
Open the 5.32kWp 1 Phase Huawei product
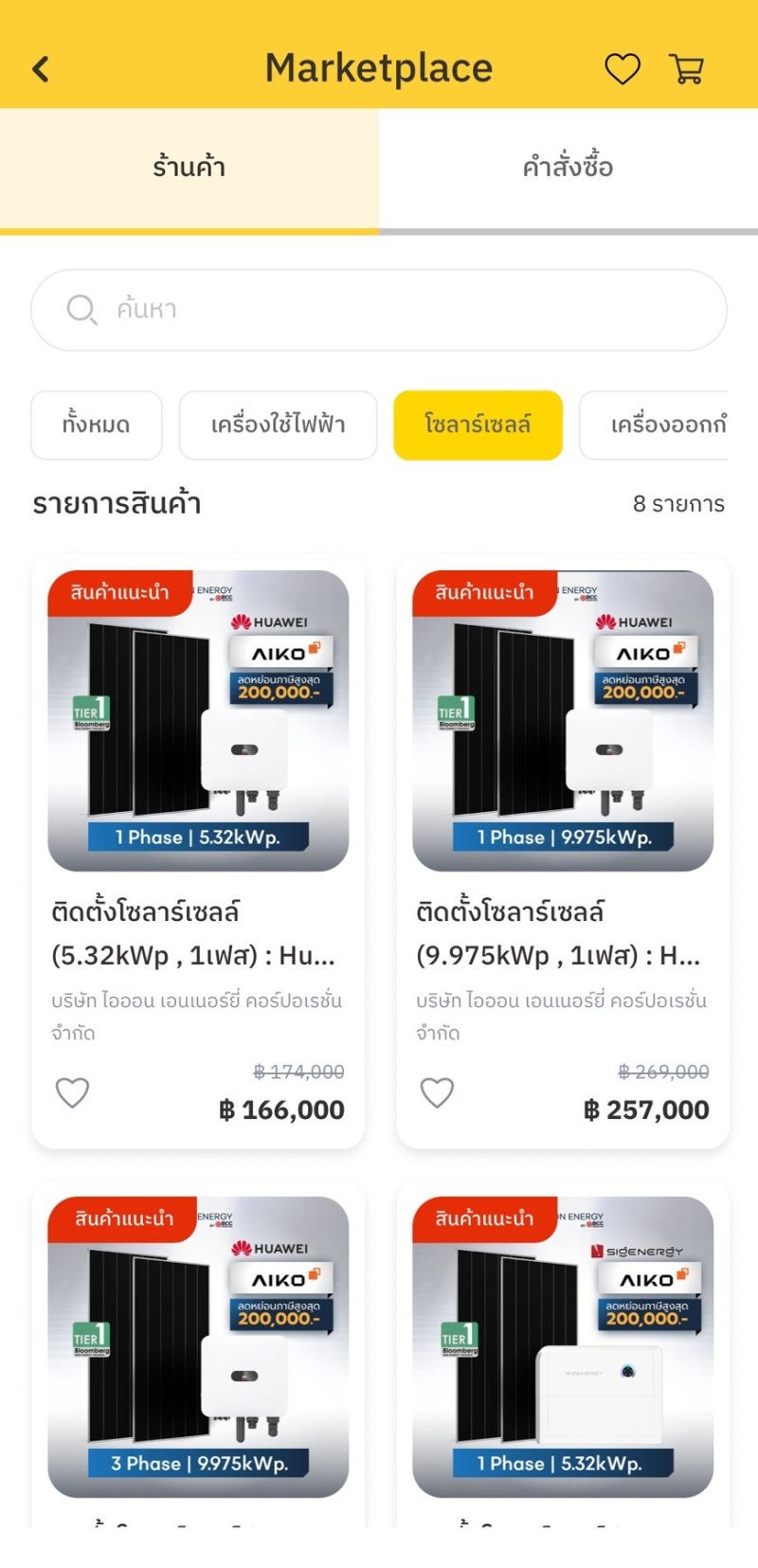click(198, 852)
